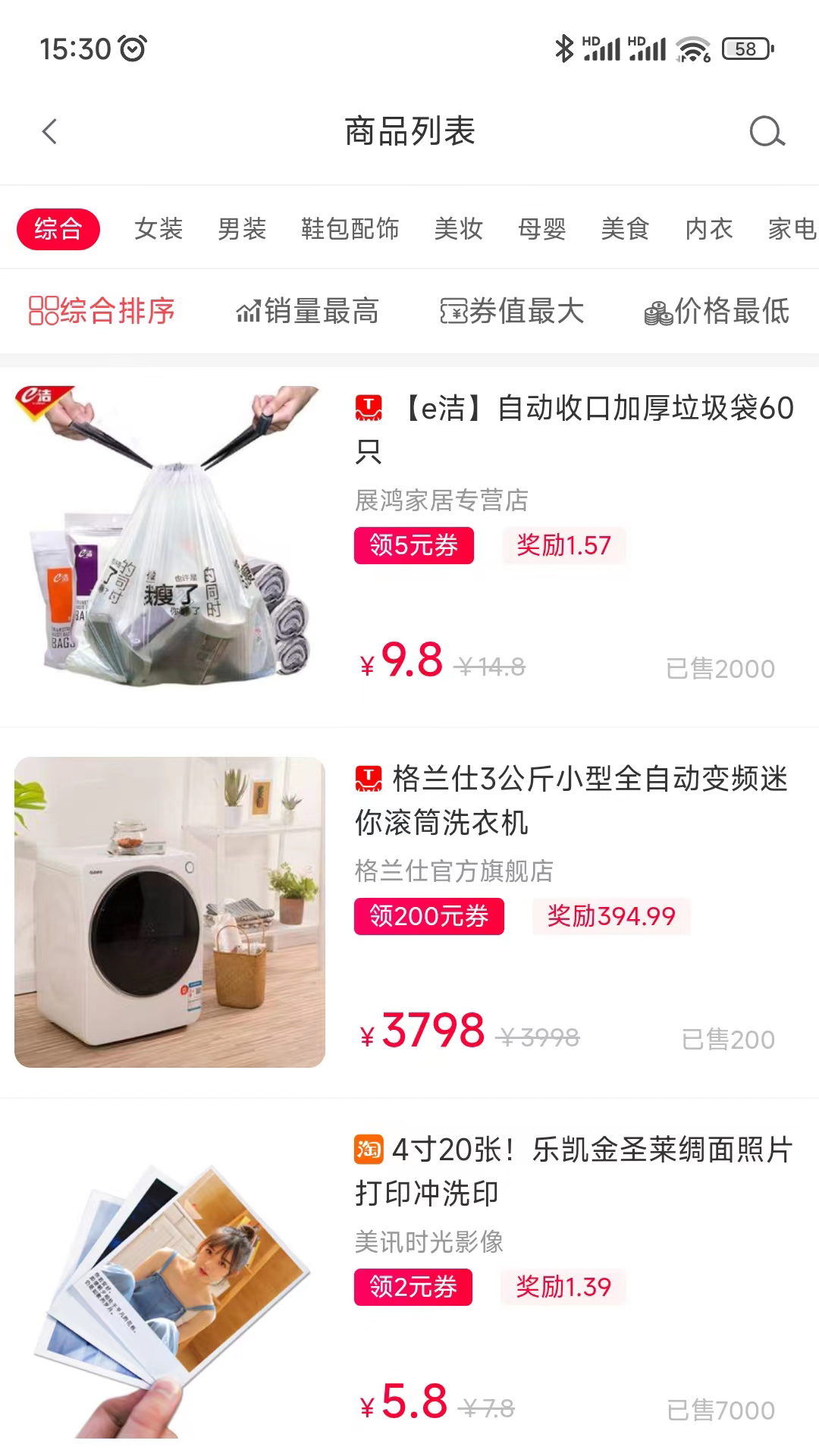This screenshot has height=1456, width=819.
Task: Go back from the 商品列表 page
Action: pos(50,132)
